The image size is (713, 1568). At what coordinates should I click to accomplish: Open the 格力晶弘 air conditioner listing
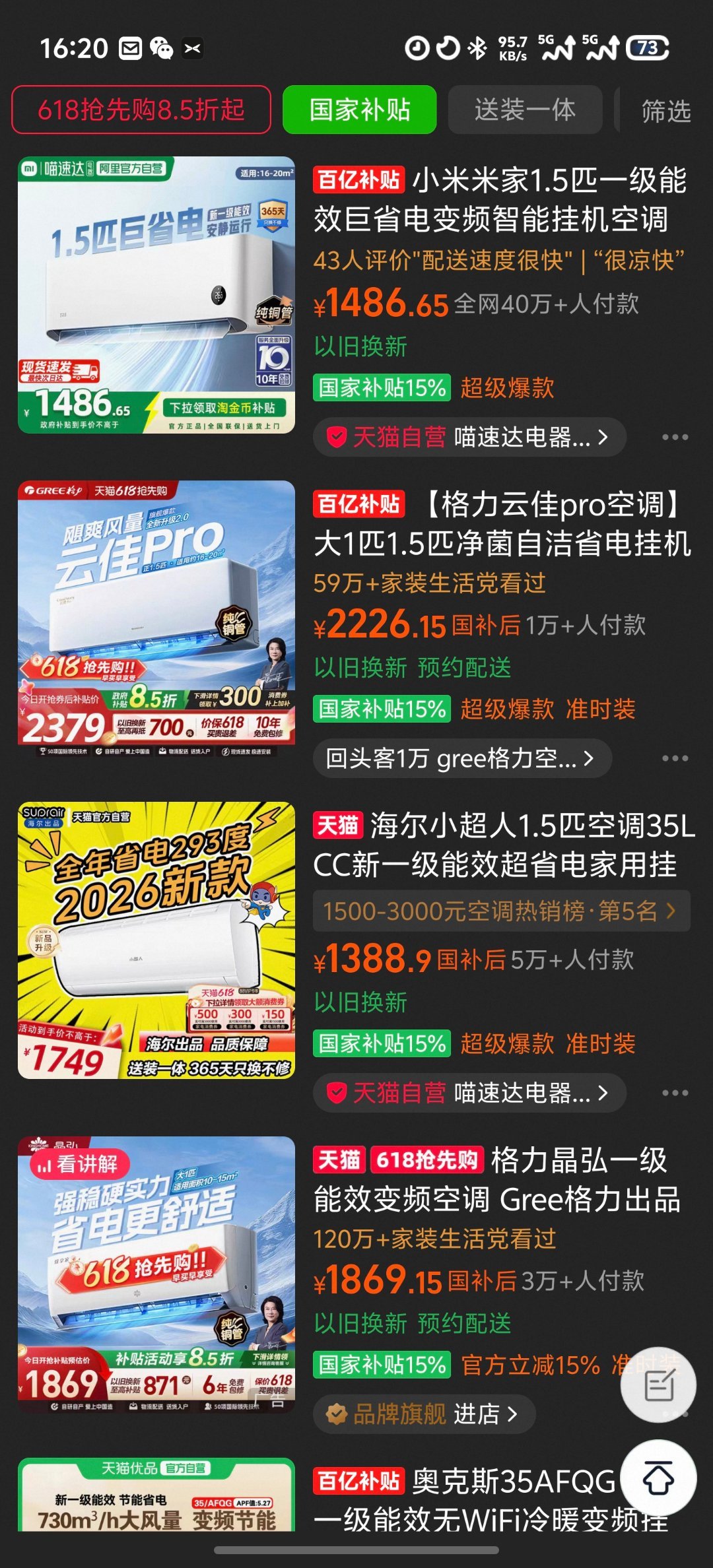click(496, 1180)
